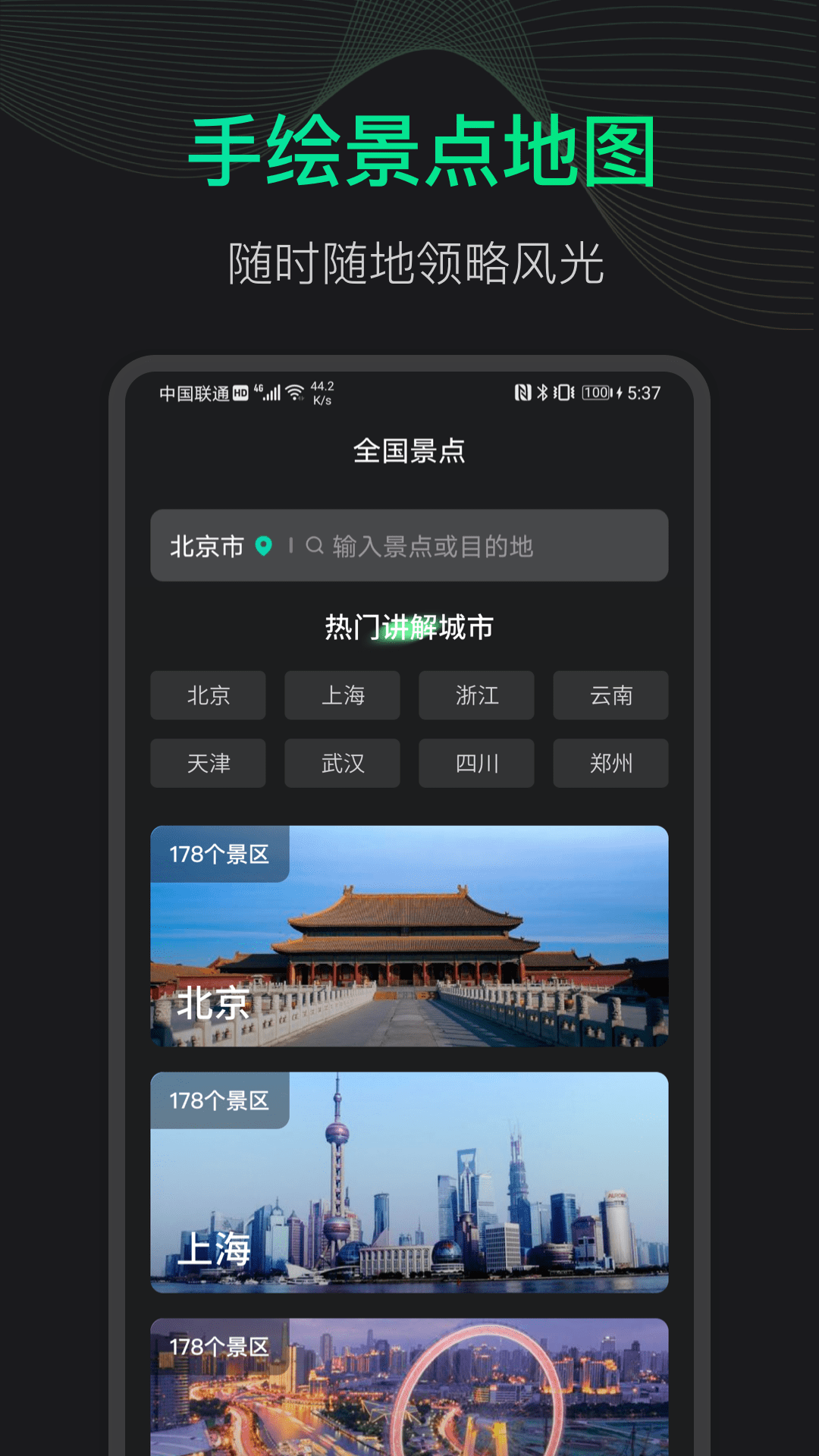
Task: Select the 北京 hot city chip
Action: 208,695
